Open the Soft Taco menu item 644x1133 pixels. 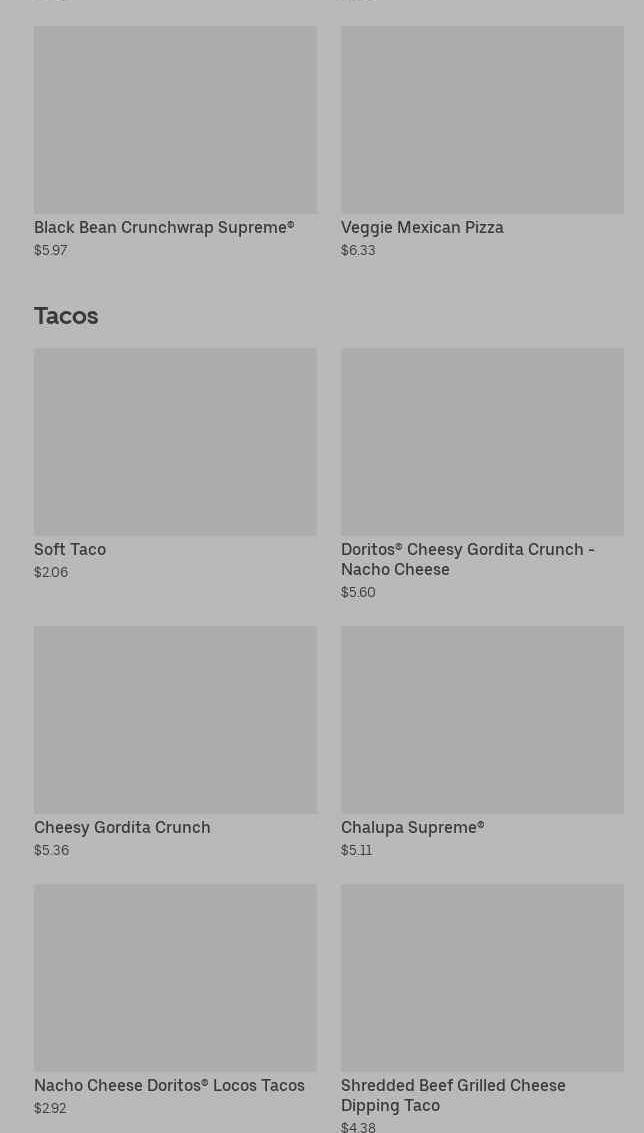(175, 464)
